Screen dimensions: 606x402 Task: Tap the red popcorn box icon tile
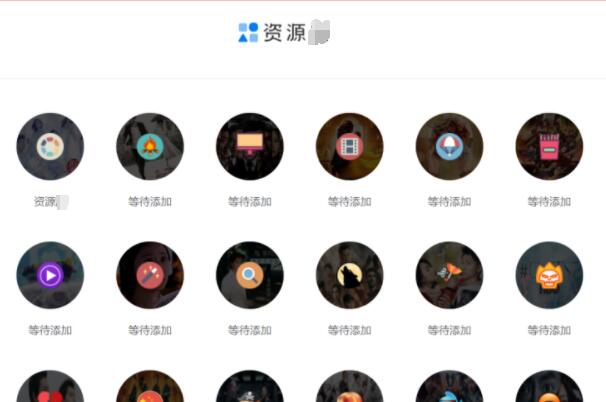click(x=549, y=147)
